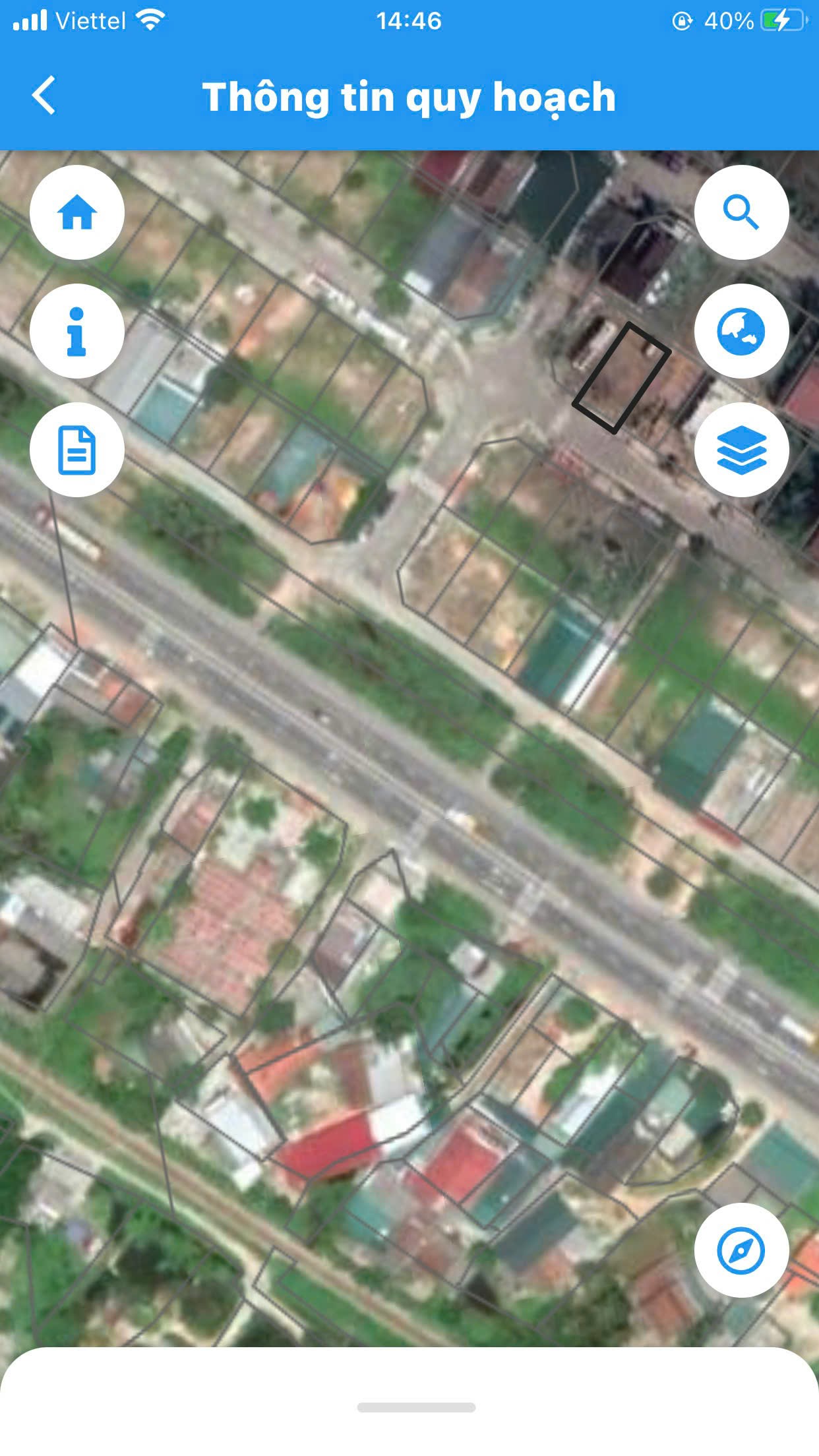Select the highlighted black-outlined land parcel

(621, 378)
